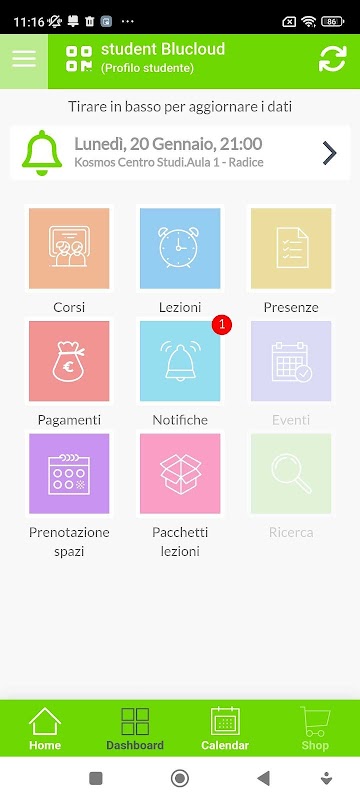Open the QR code profile icon
Viewport: 360px width, 800px height.
coord(79,59)
